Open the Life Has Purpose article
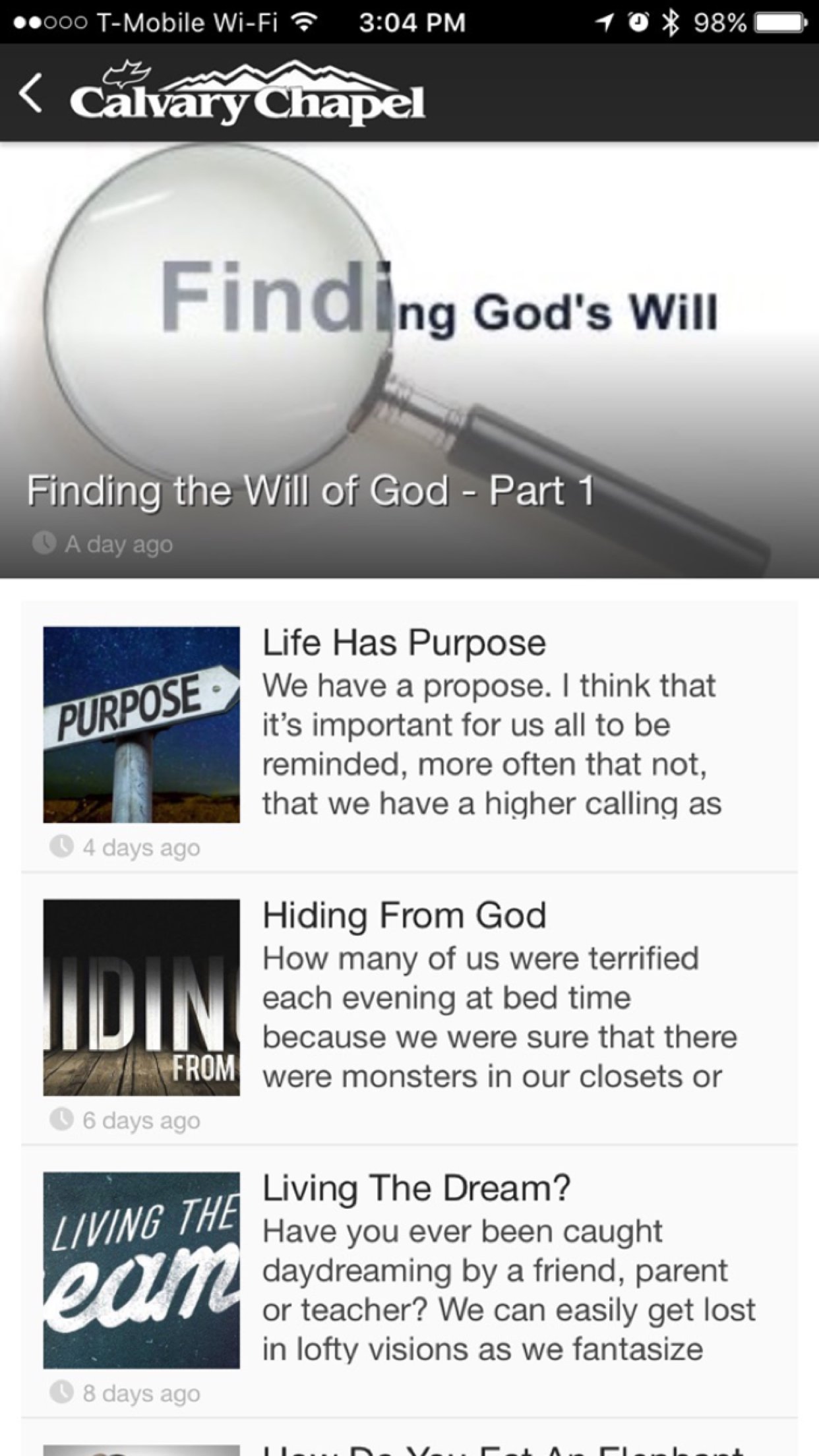The image size is (819, 1456). tap(404, 644)
